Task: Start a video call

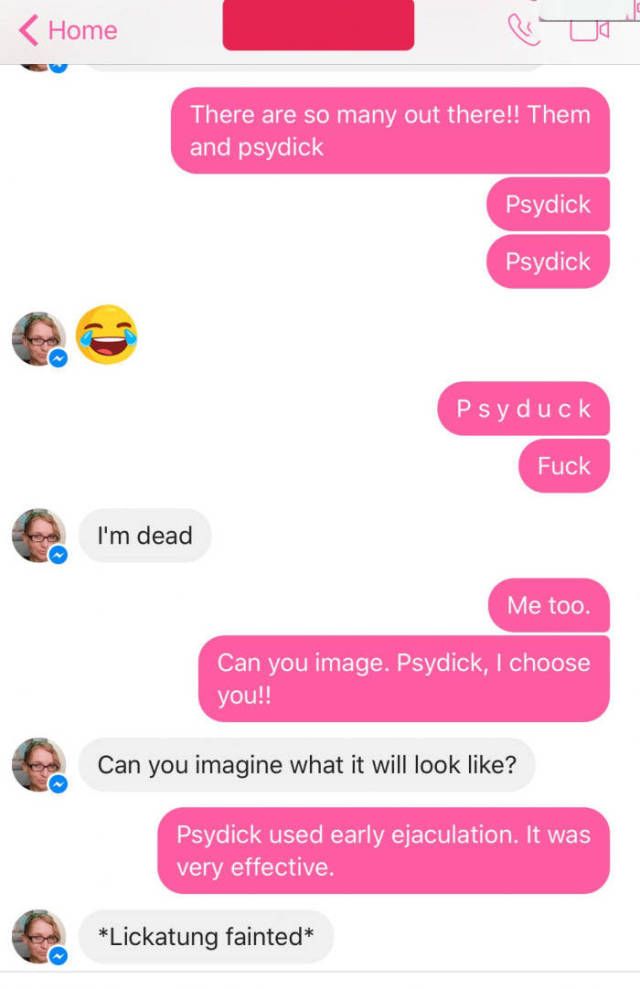Action: tap(589, 30)
